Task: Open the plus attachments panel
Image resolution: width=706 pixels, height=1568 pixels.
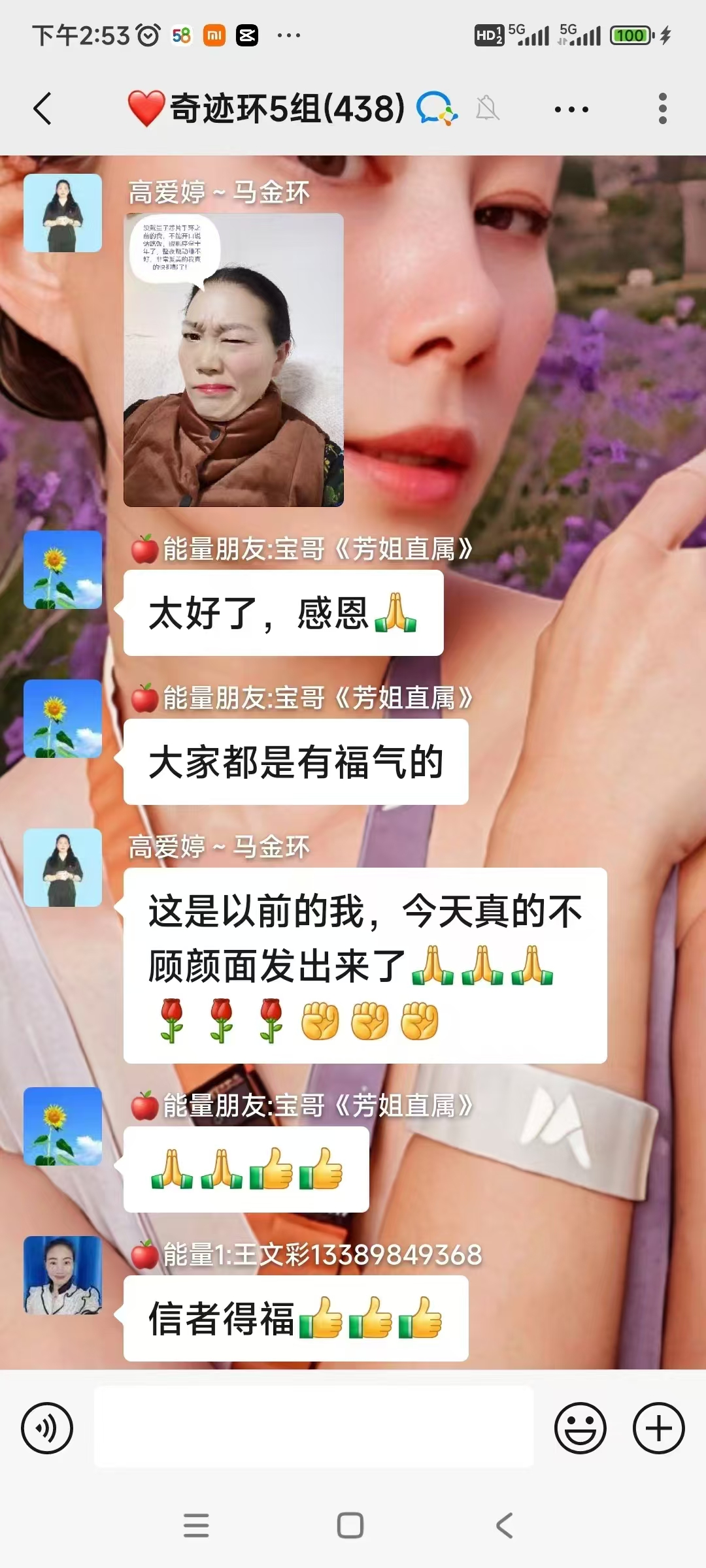Action: pyautogui.click(x=658, y=1428)
